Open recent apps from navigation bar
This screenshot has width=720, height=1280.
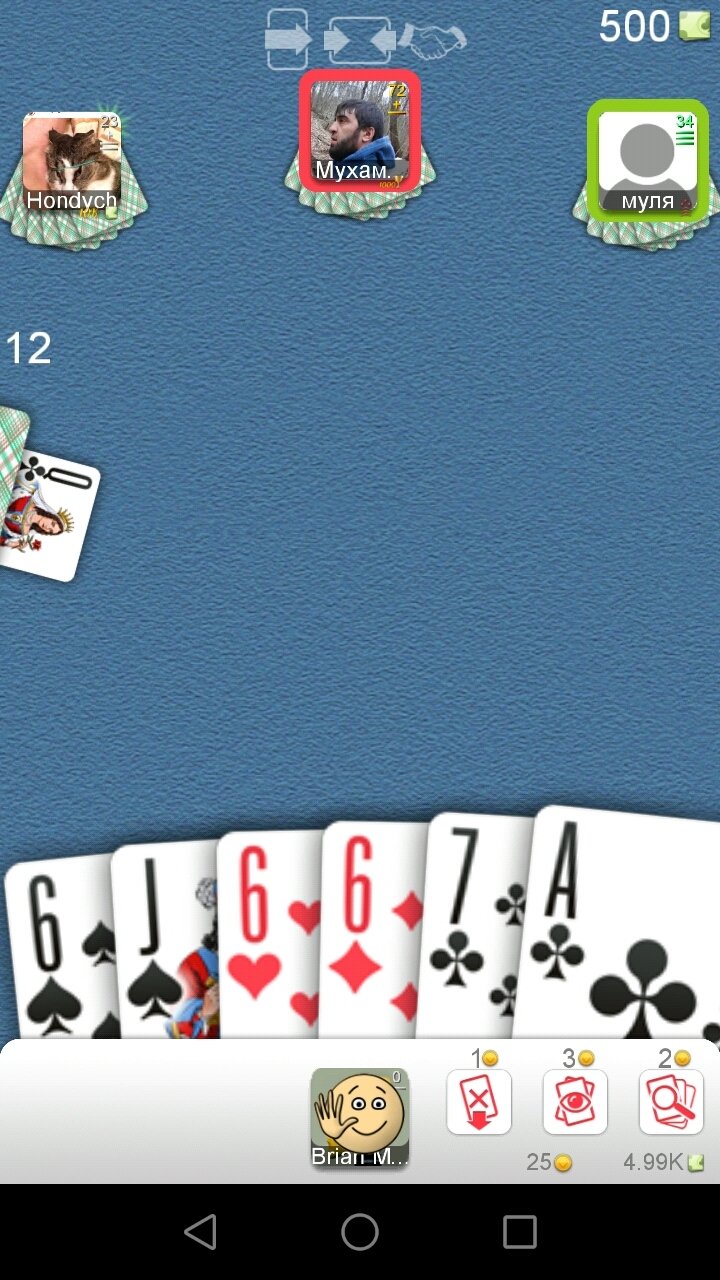pyautogui.click(x=520, y=1232)
